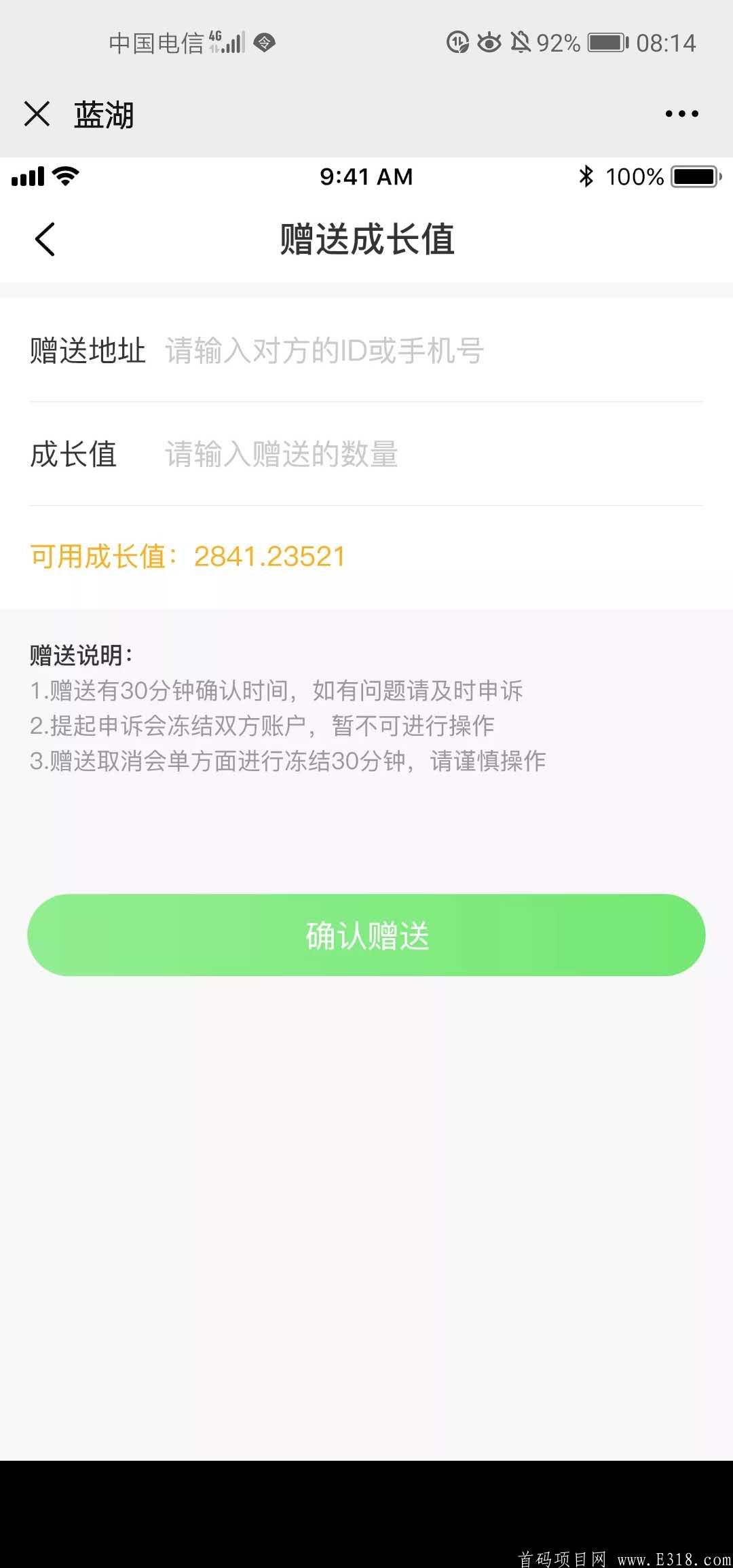
Task: Tap the muted notifications bell icon
Action: click(x=519, y=42)
